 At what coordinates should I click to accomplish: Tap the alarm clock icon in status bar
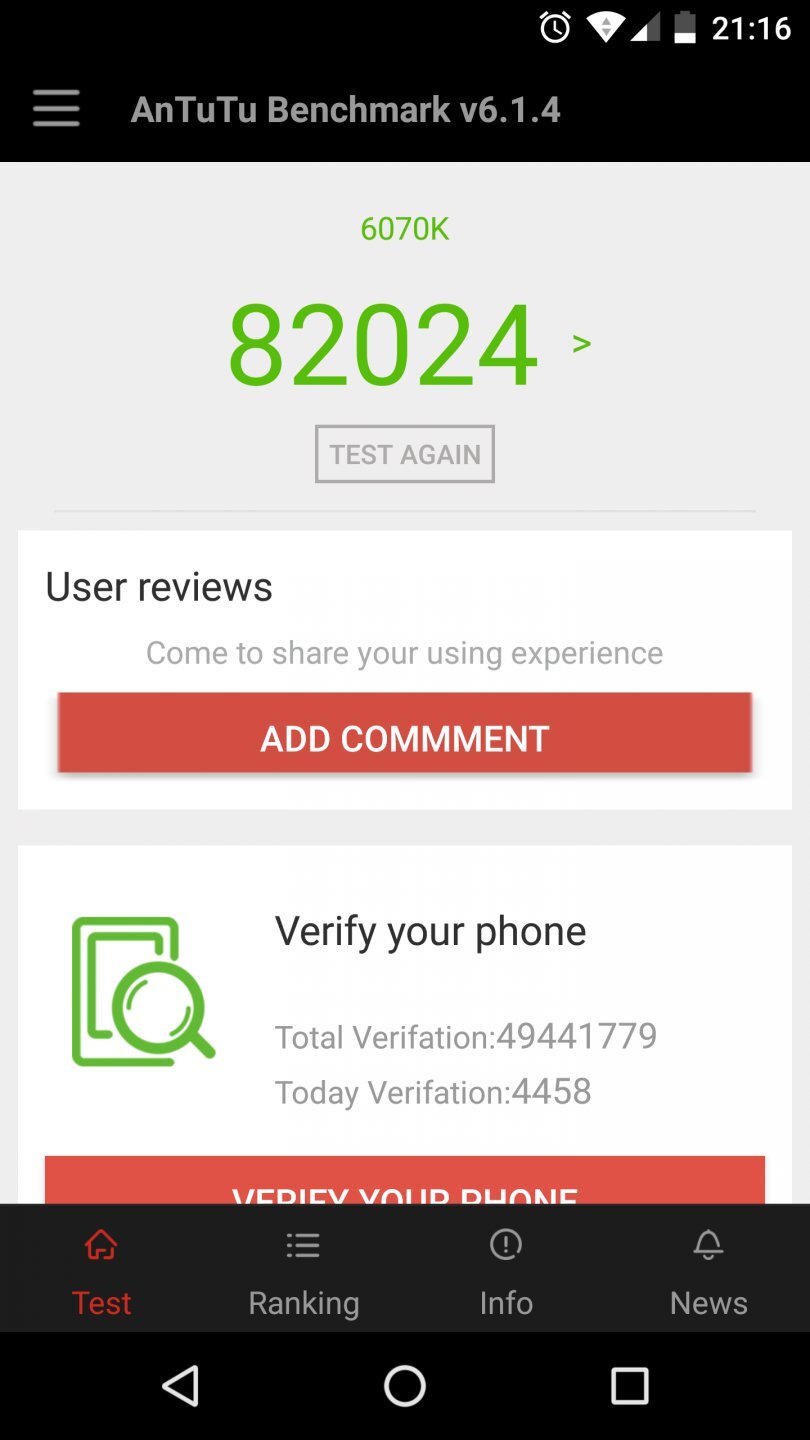pyautogui.click(x=556, y=29)
